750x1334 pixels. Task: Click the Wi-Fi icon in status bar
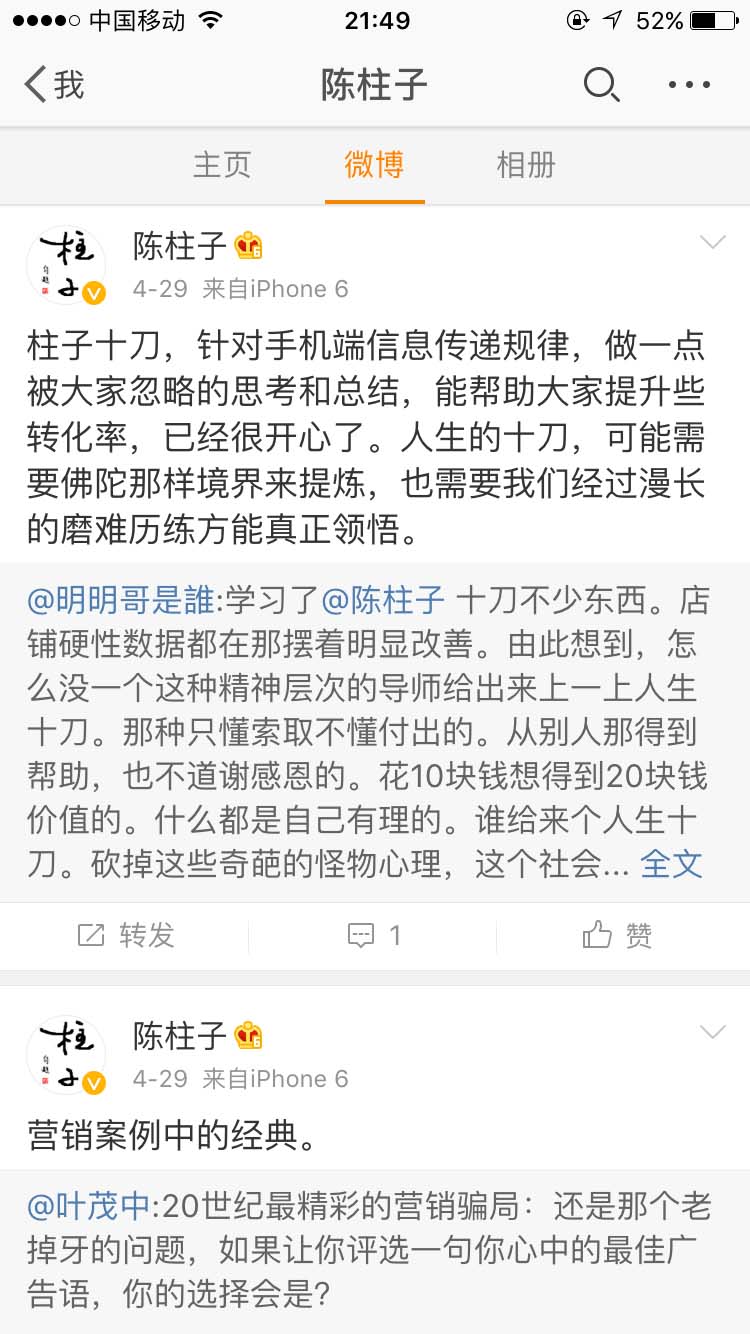tap(208, 18)
